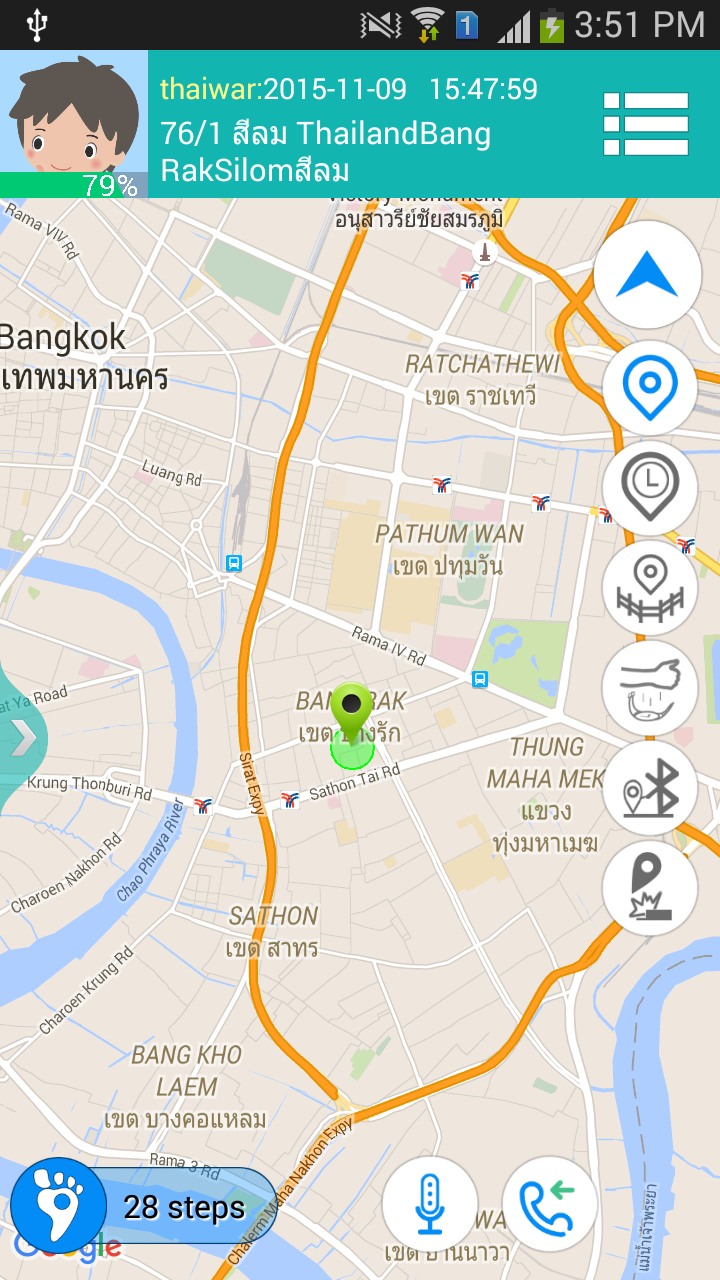This screenshot has height=1280, width=720.
Task: Request a call back with phone button
Action: (550, 1204)
